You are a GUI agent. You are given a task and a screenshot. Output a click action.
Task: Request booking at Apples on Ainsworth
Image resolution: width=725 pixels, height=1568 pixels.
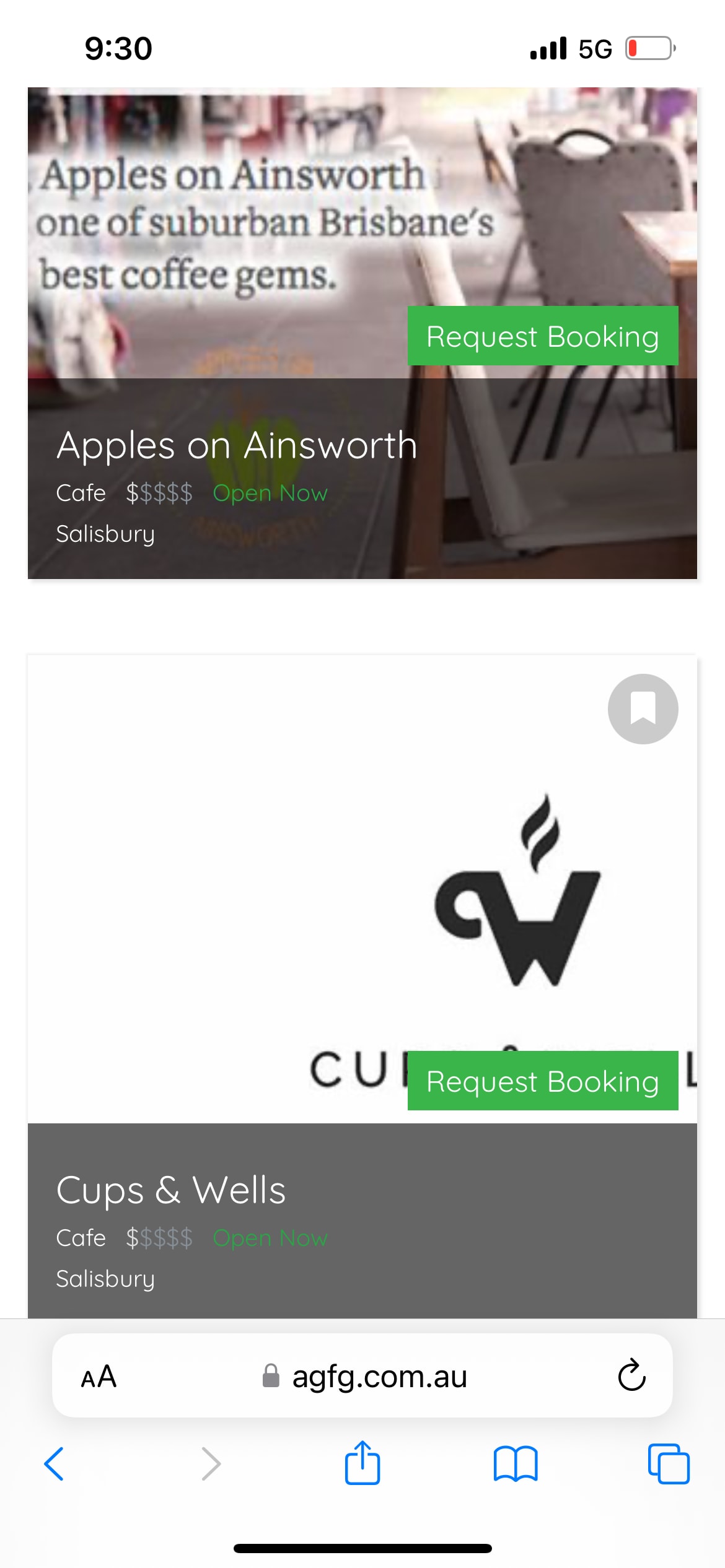click(x=542, y=336)
